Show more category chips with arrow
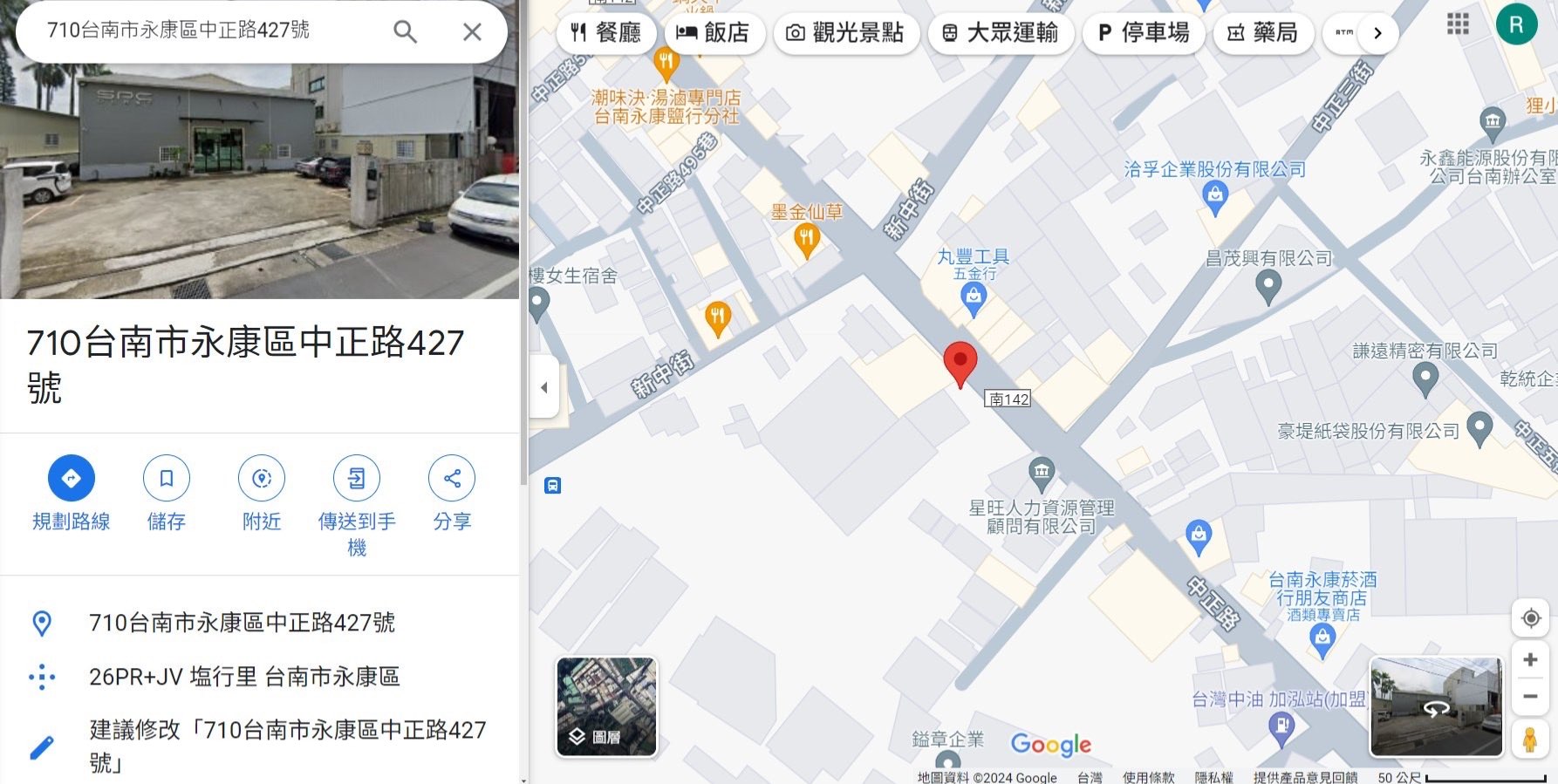Viewport: 1558px width, 784px height. (x=1377, y=33)
